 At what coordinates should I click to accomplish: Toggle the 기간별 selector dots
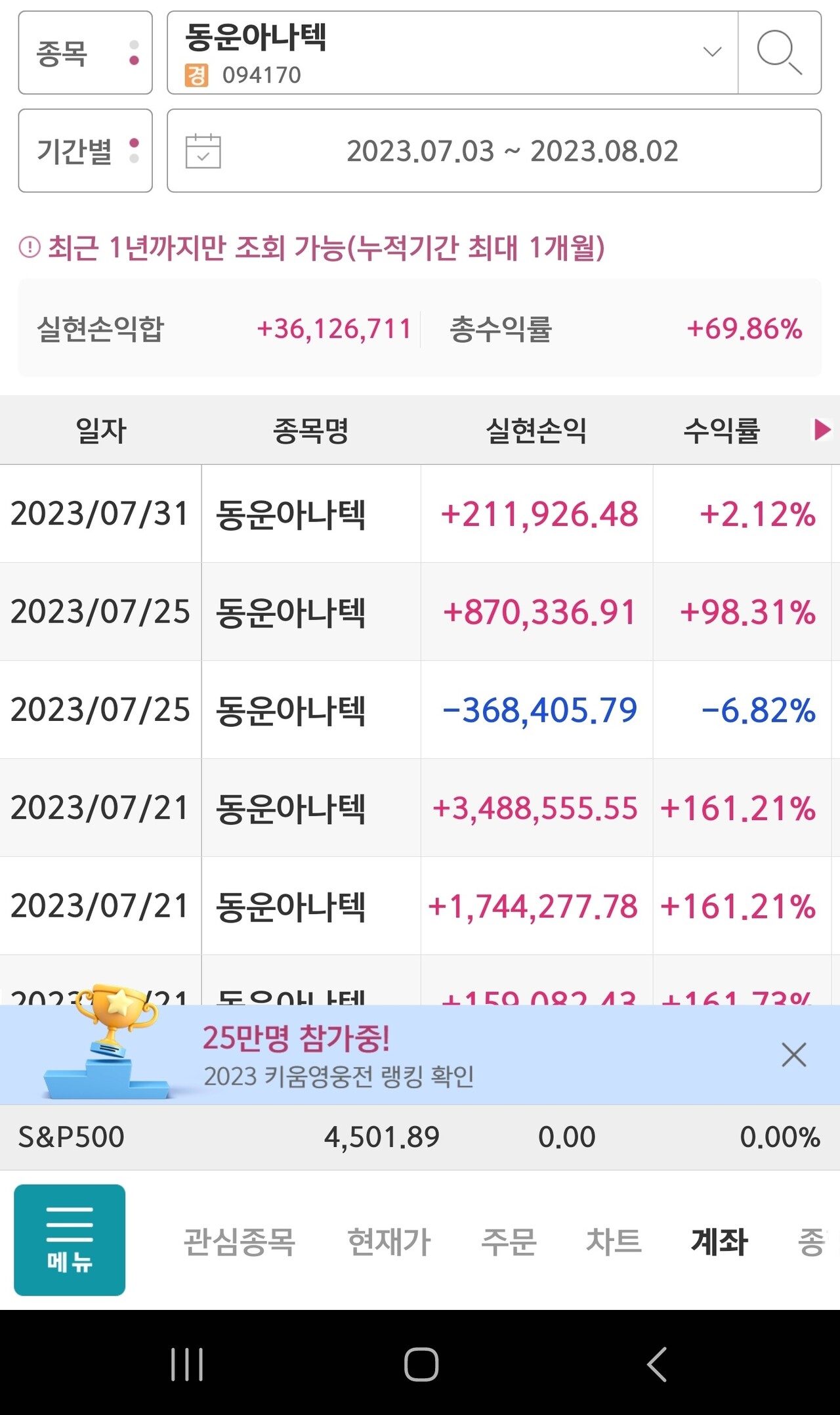coord(135,150)
